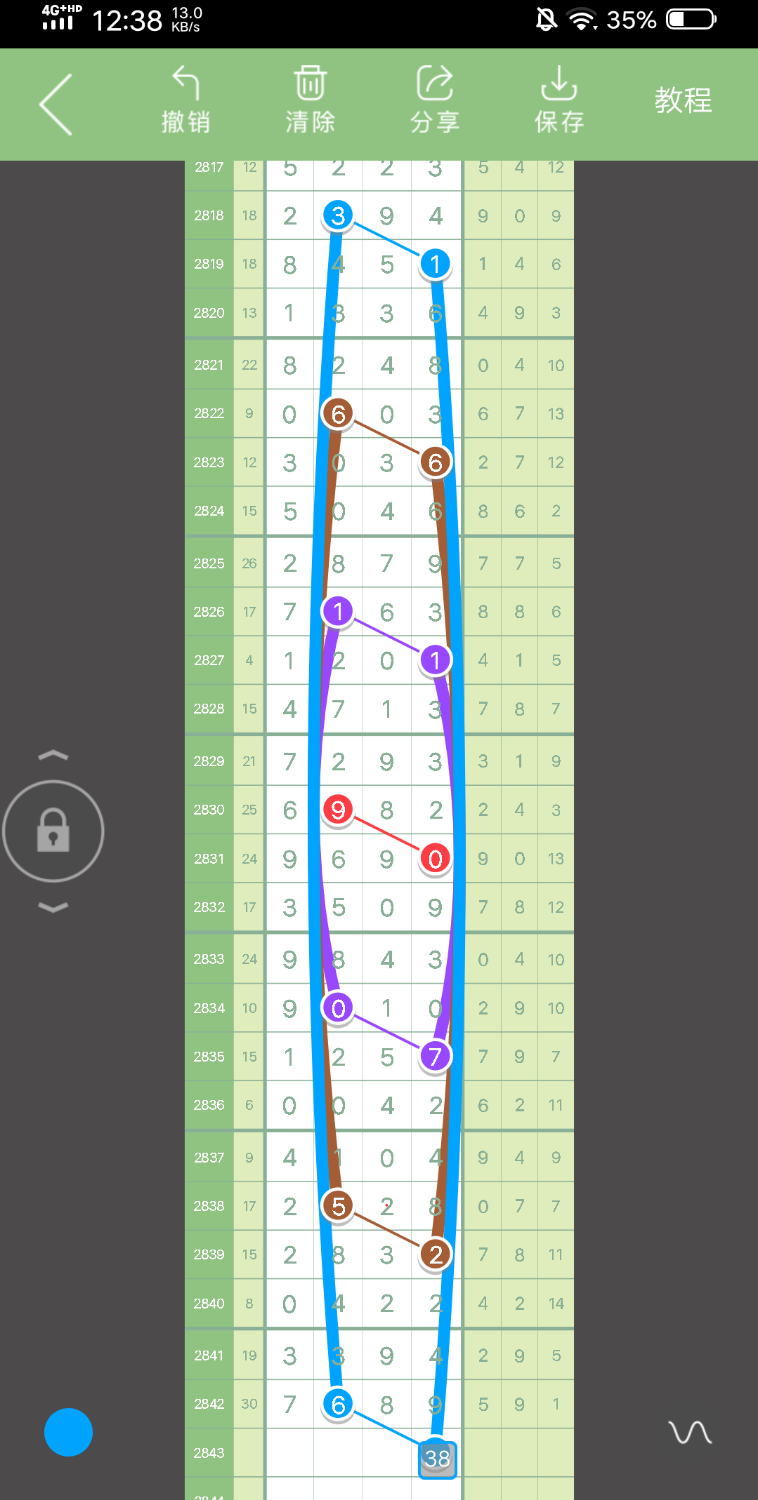Go back with the left arrow
758x1500 pixels.
(x=56, y=104)
